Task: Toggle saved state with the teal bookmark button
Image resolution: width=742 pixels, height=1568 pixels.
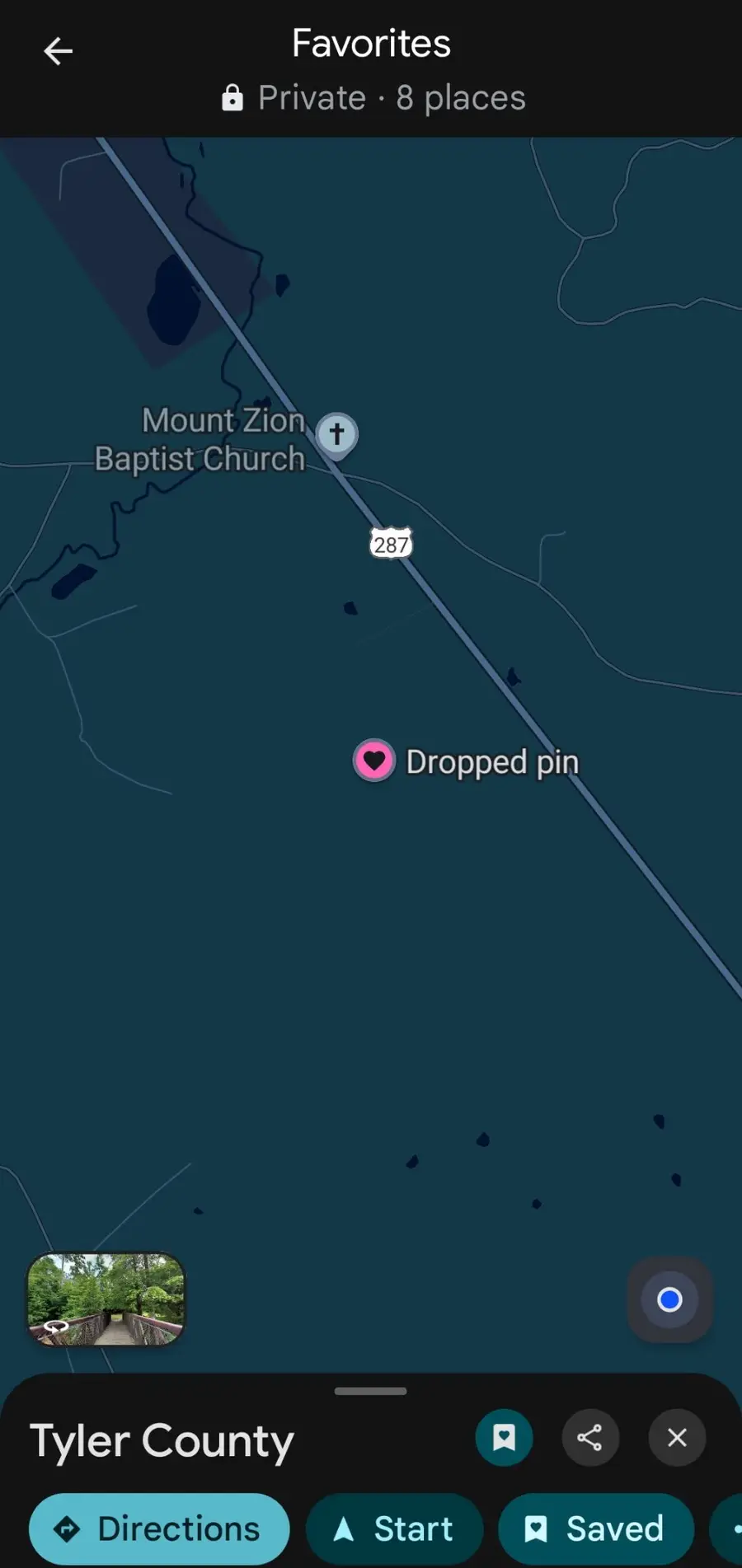Action: coord(505,1438)
